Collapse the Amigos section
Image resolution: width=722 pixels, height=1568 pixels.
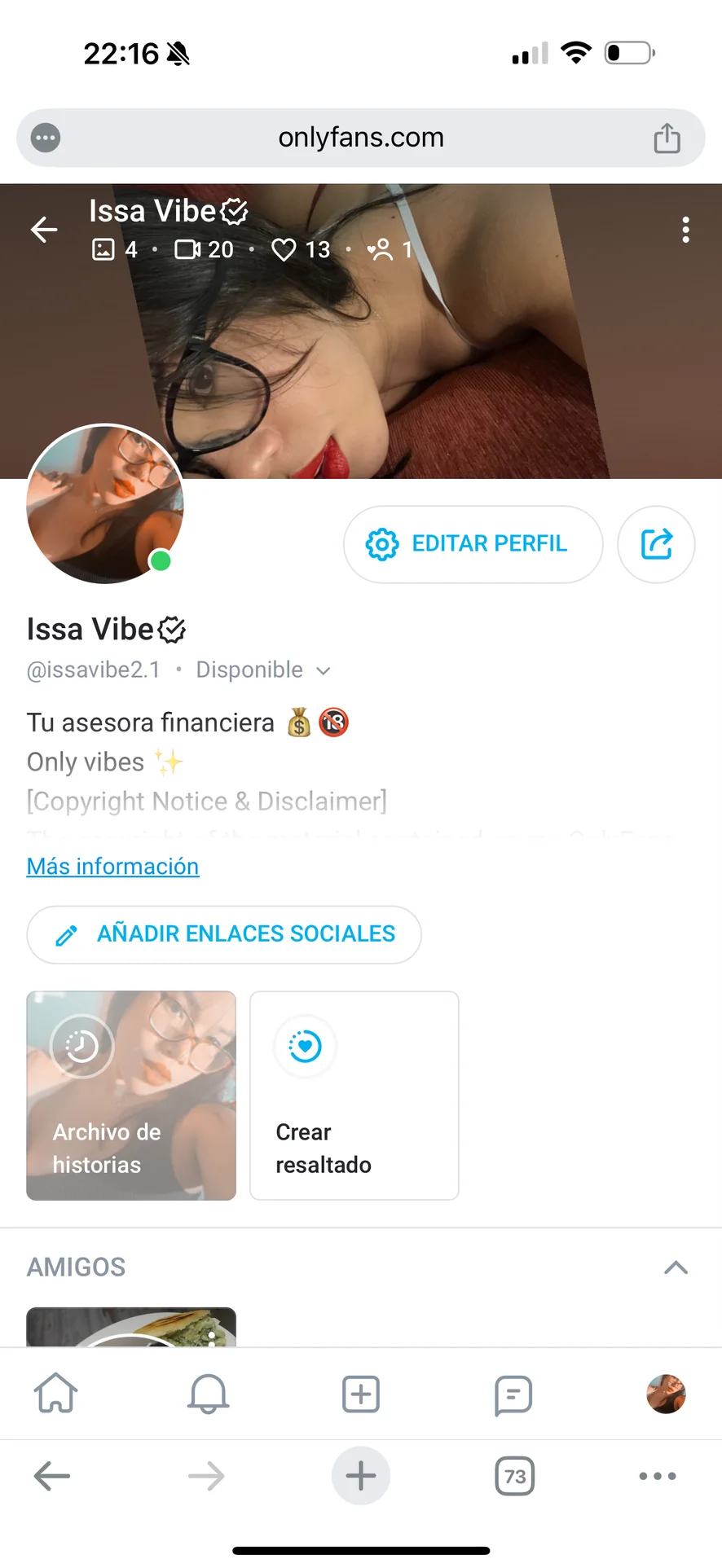[676, 1267]
